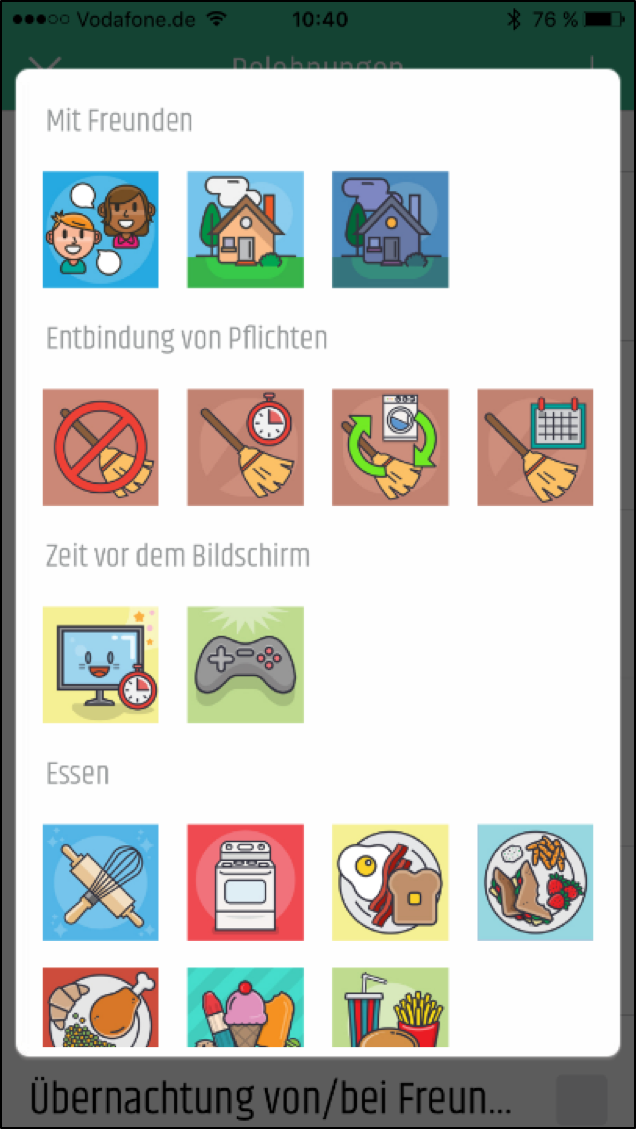Viewport: 636px width, 1129px height.
Task: Choose the broom with stopwatch icon
Action: click(x=245, y=447)
